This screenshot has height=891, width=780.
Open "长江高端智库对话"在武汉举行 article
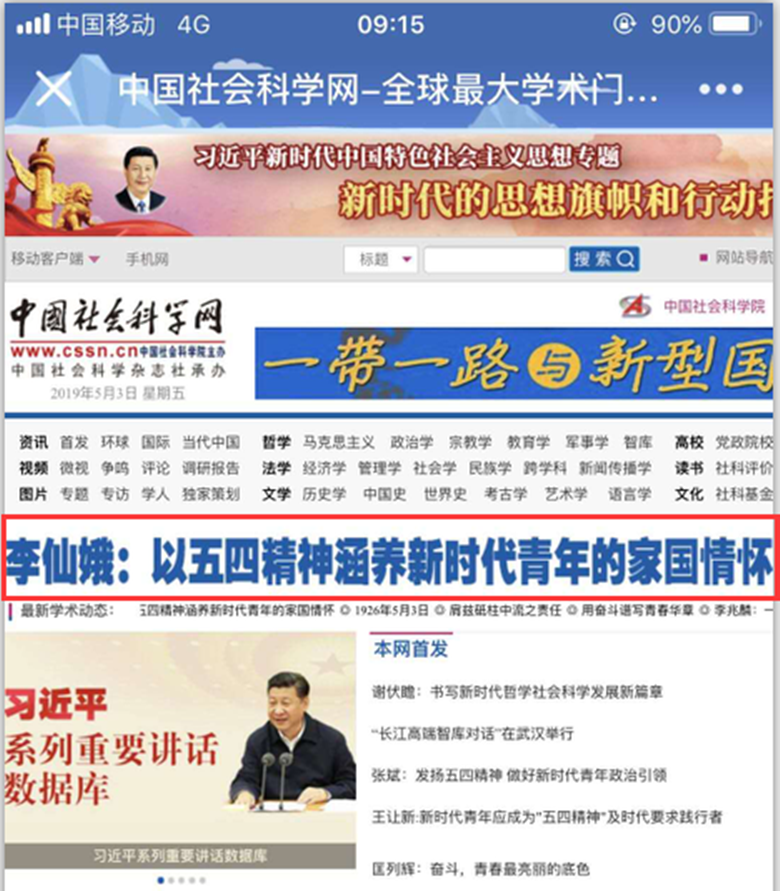coord(471,733)
